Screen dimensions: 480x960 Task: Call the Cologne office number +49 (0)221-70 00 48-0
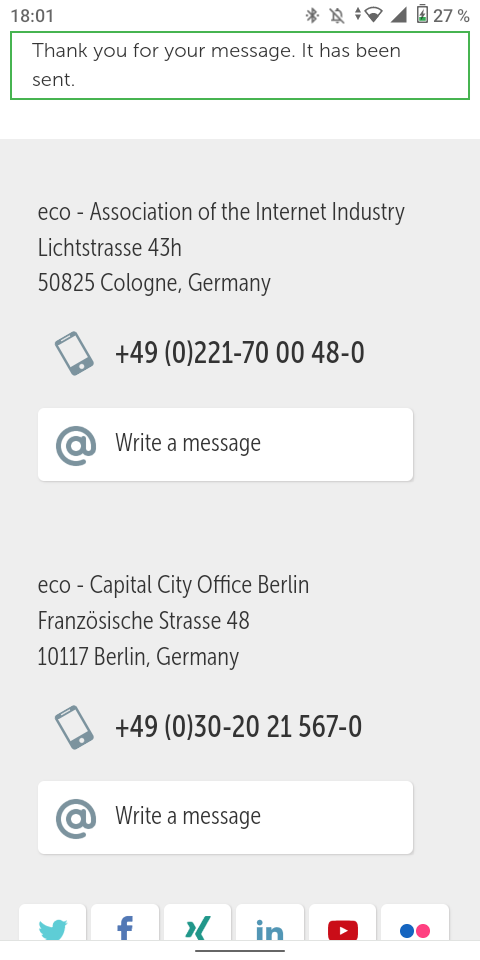tap(239, 353)
